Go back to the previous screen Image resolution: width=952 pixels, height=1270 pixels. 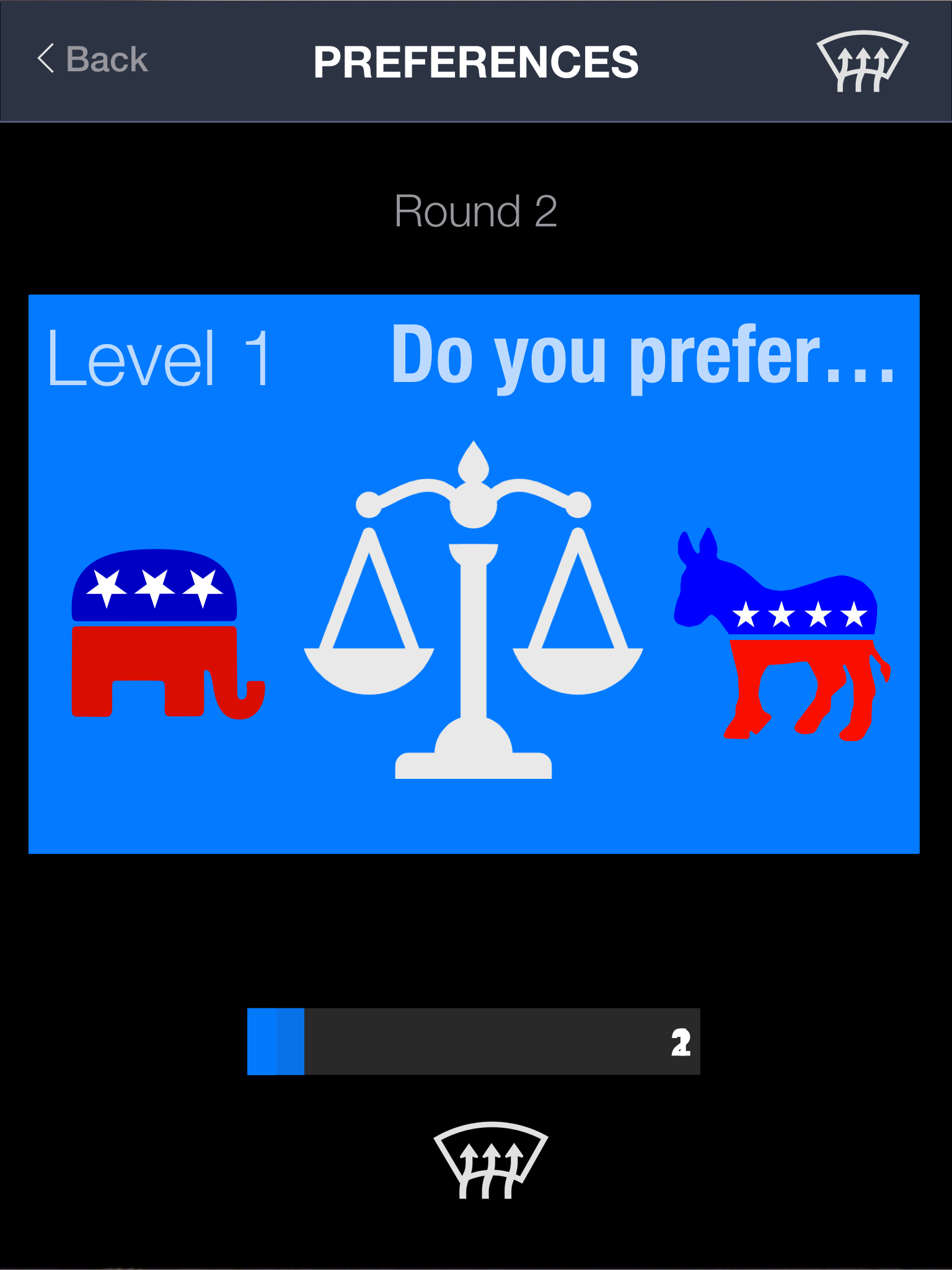(93, 60)
